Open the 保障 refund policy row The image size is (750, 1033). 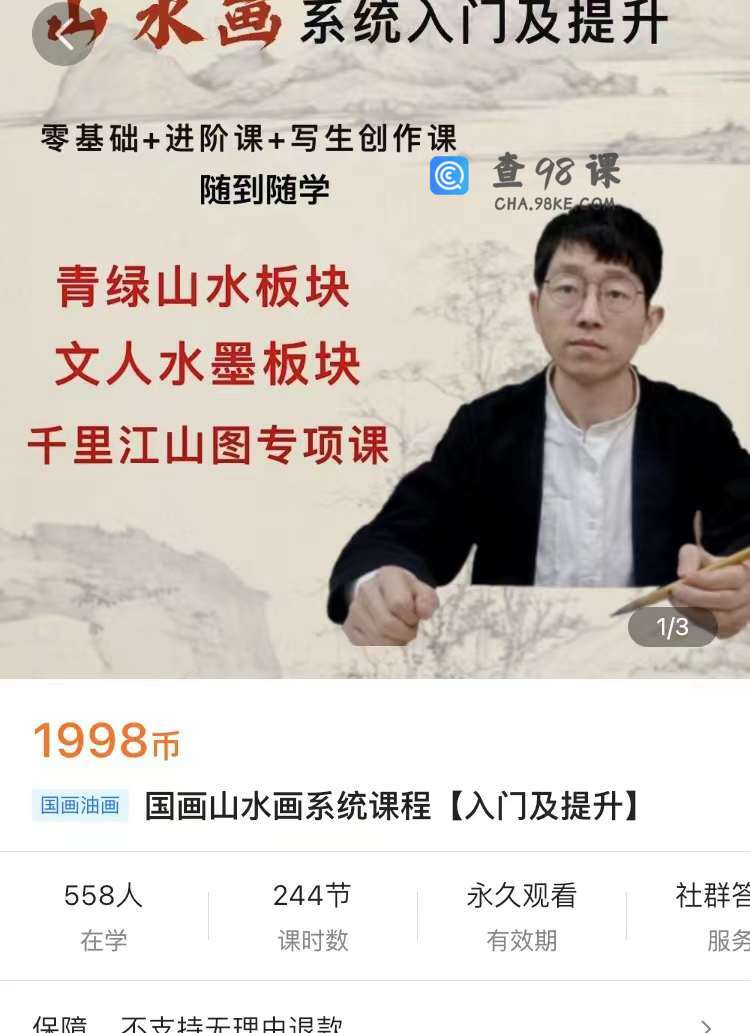(375, 1023)
